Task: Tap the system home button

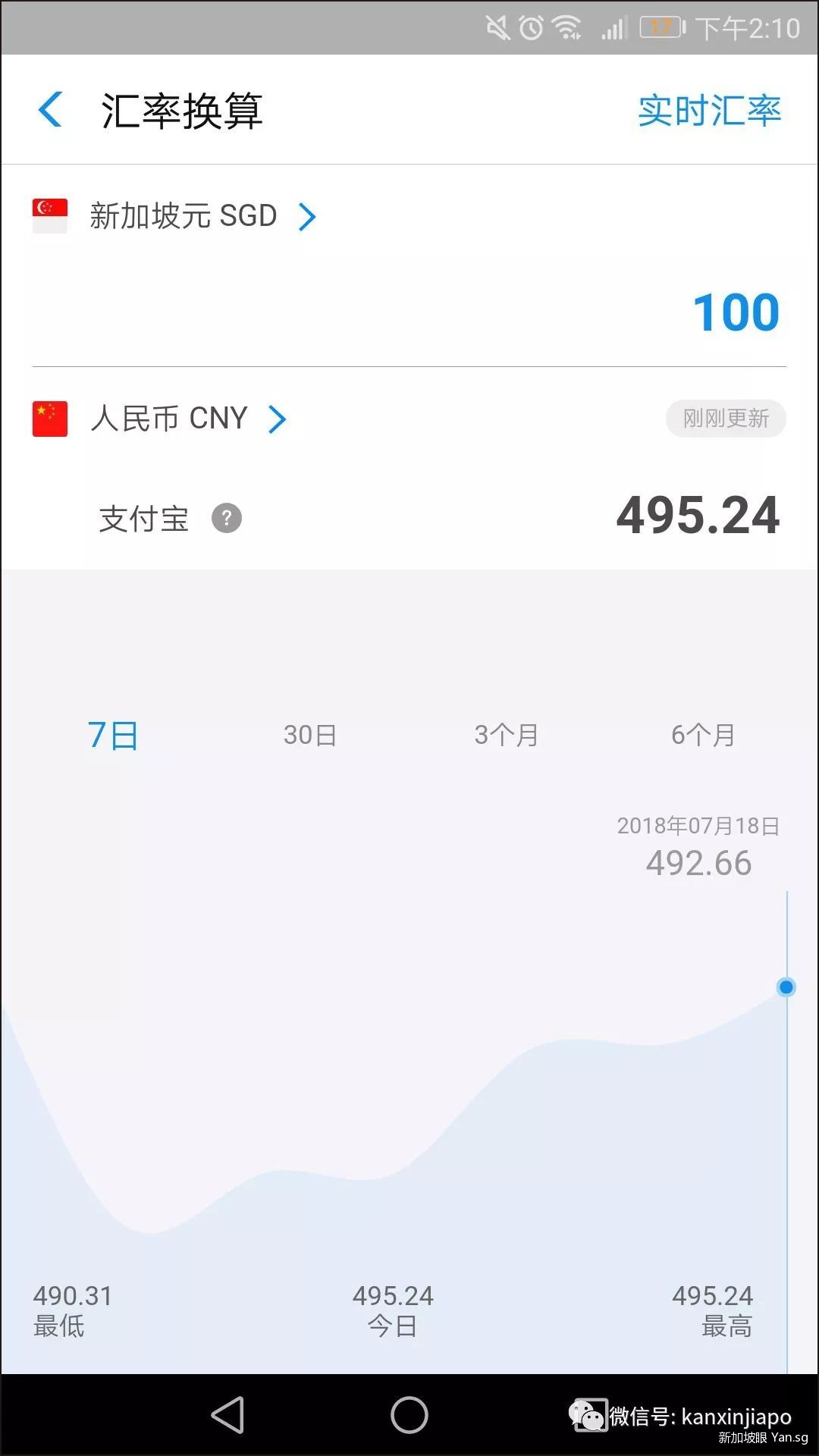Action: pyautogui.click(x=409, y=1415)
